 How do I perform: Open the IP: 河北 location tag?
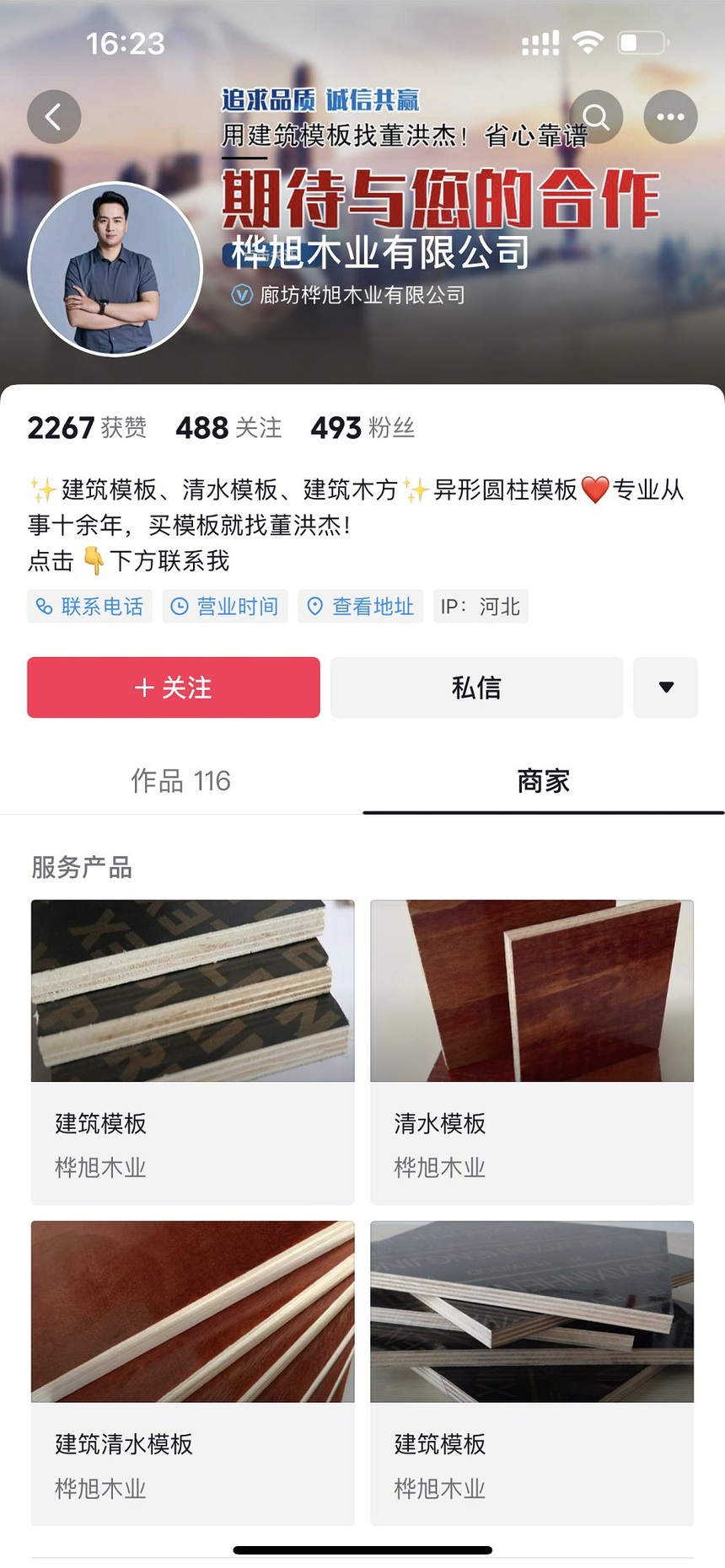[x=480, y=606]
